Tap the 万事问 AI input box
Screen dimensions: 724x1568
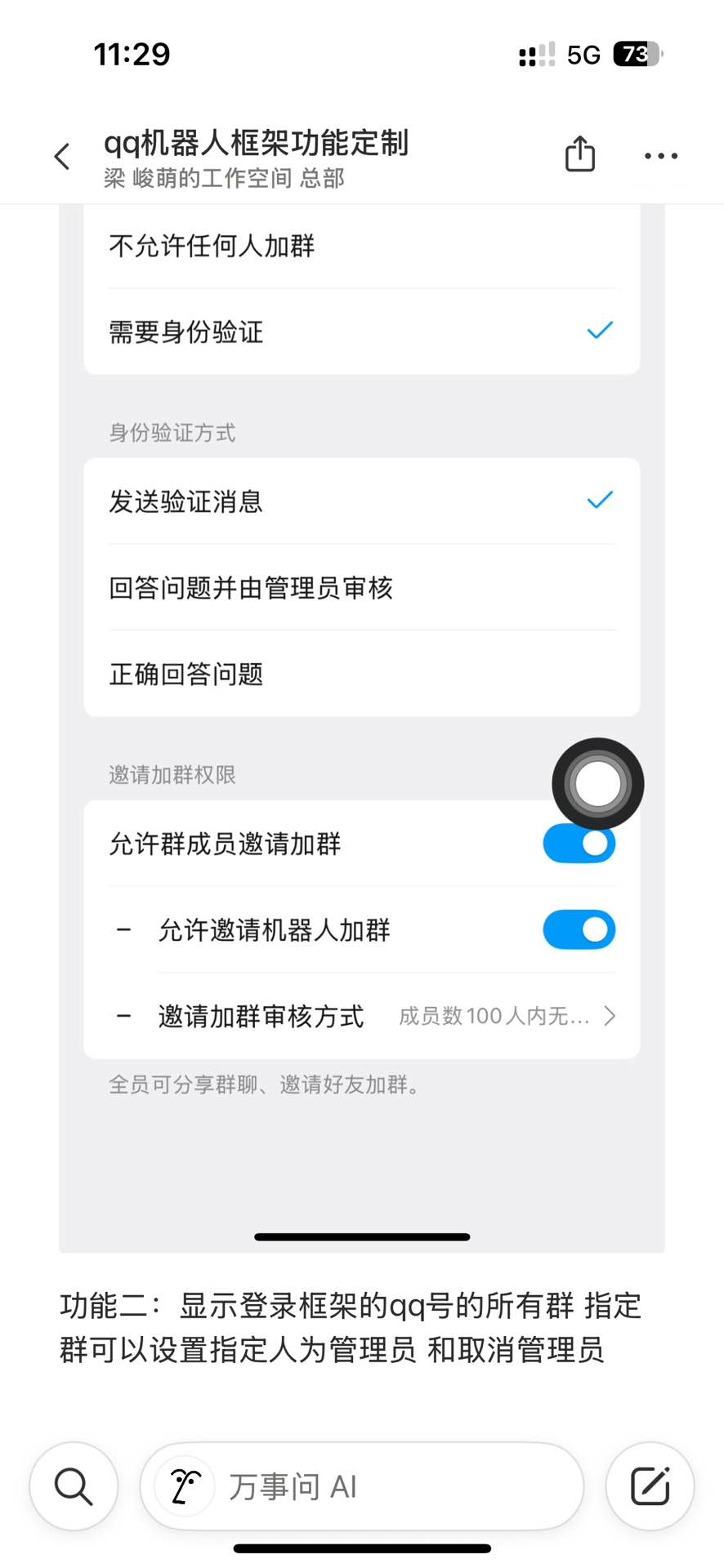[x=363, y=1486]
